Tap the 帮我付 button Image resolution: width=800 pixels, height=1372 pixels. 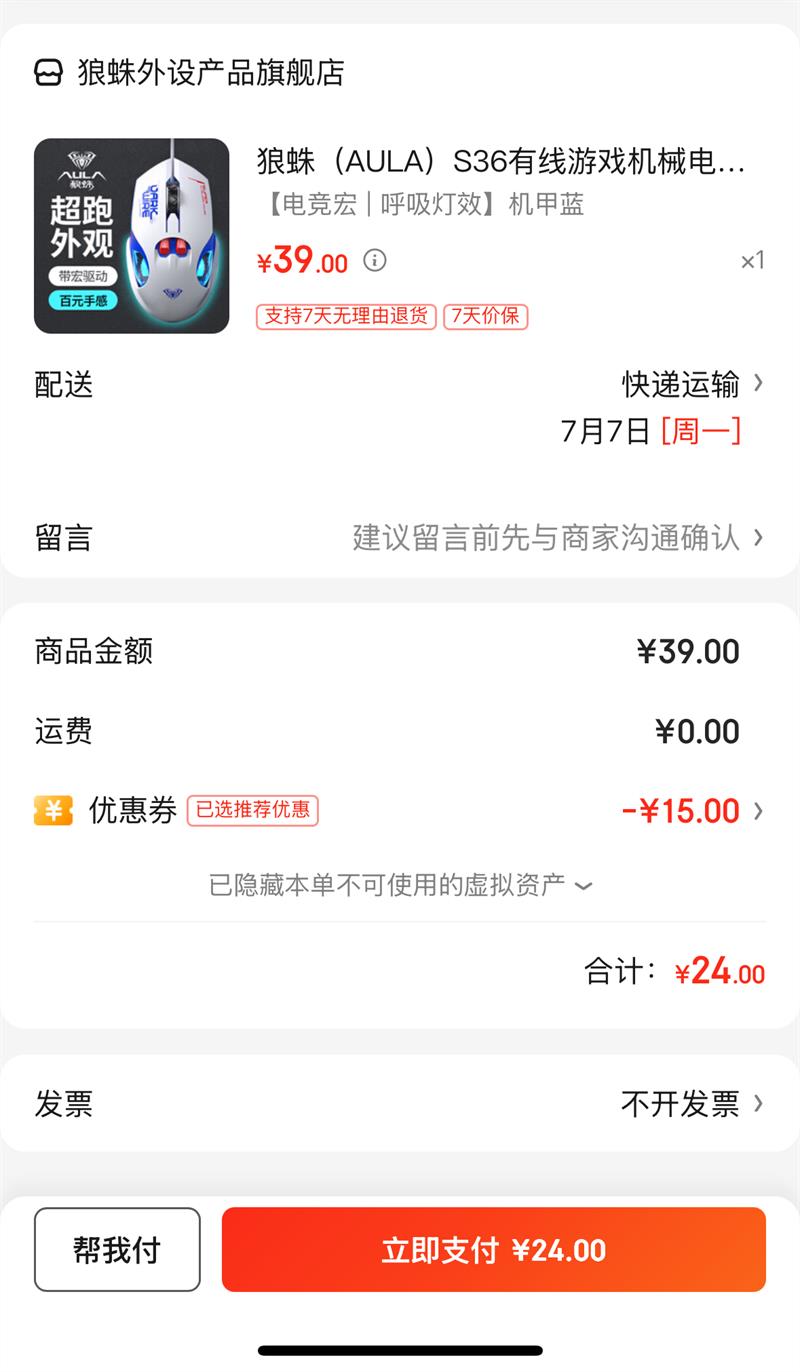[117, 1250]
